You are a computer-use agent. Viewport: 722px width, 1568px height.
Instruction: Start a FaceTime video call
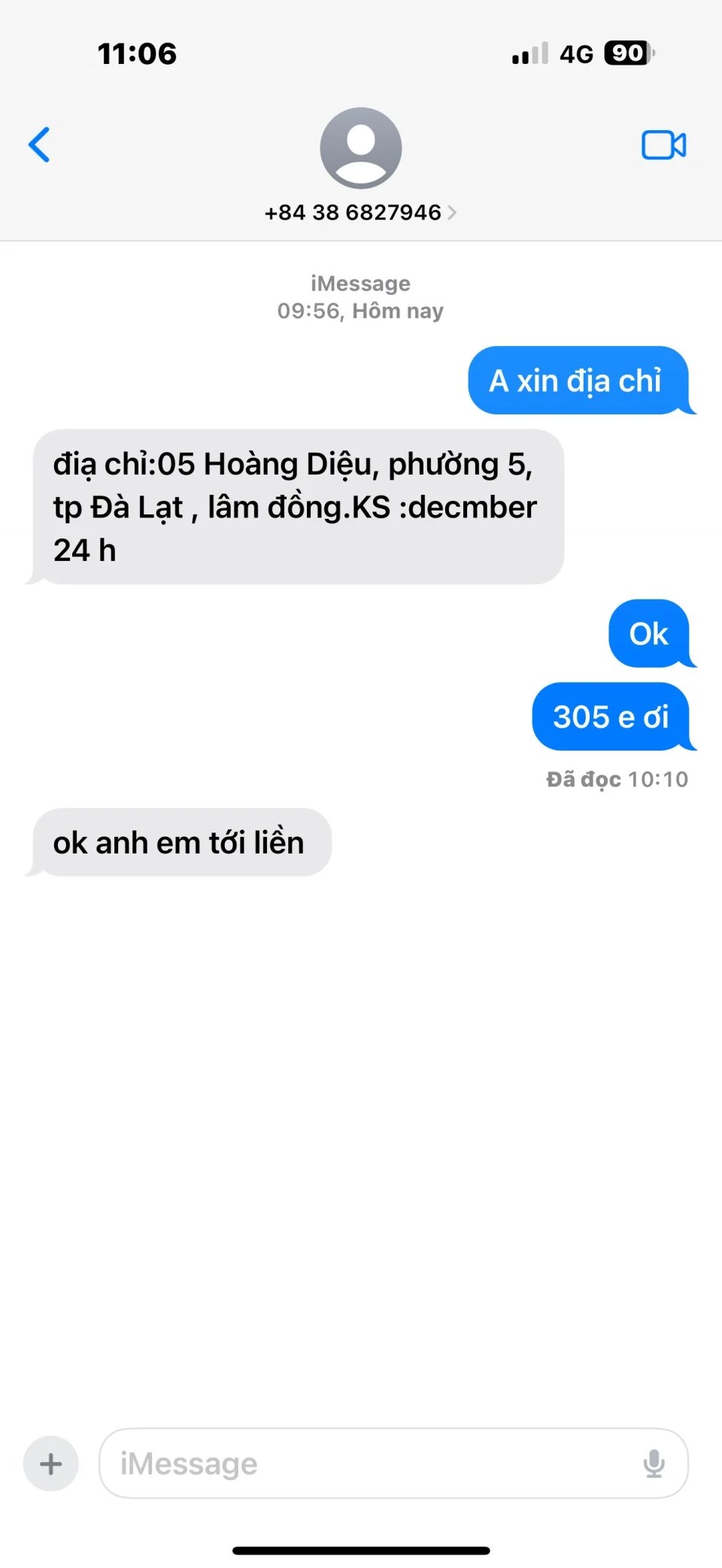pos(663,145)
